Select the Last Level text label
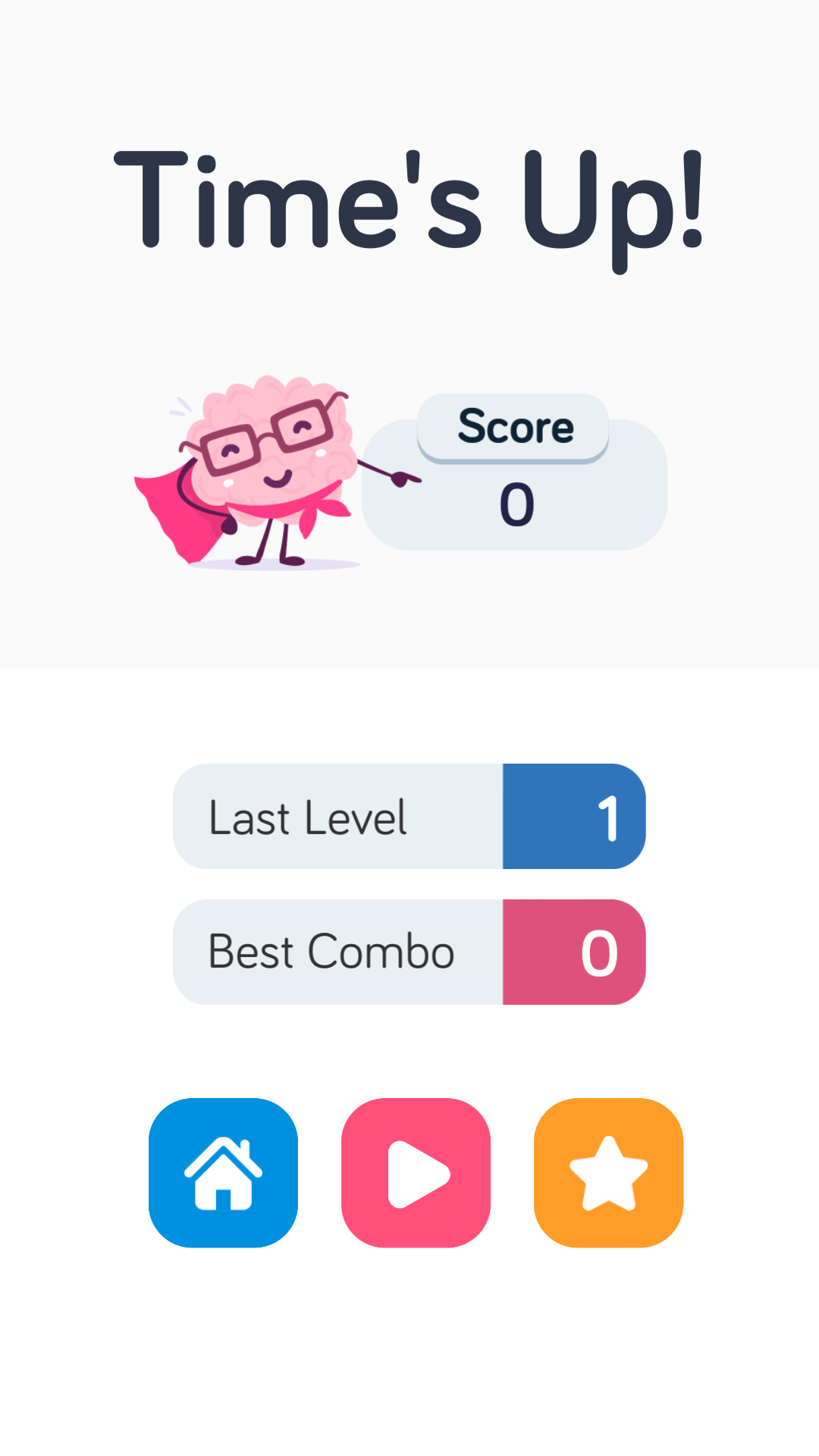Image resolution: width=819 pixels, height=1456 pixels. pyautogui.click(x=307, y=816)
